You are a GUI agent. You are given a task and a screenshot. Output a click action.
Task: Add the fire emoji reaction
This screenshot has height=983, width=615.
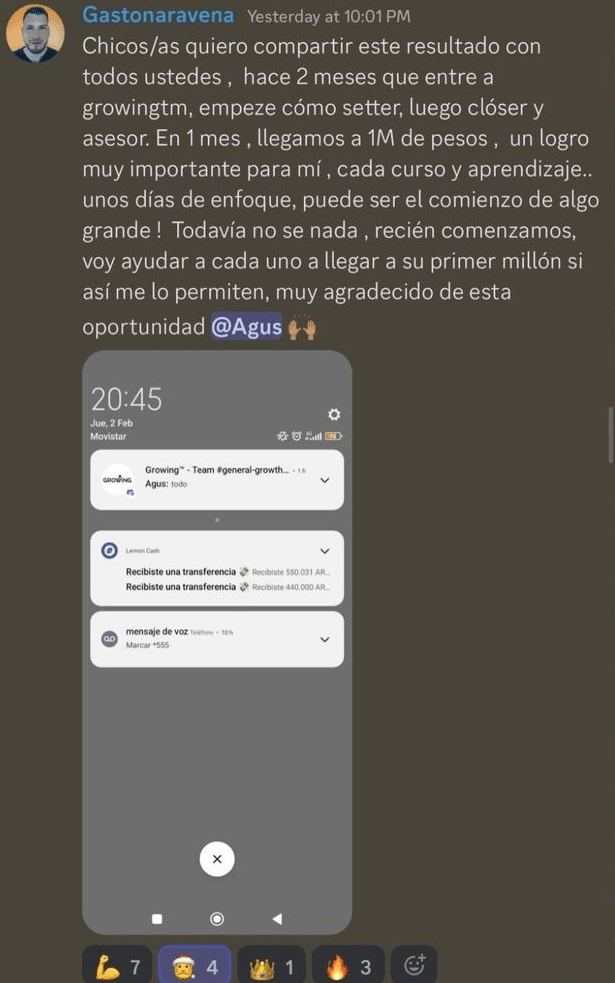click(x=347, y=966)
